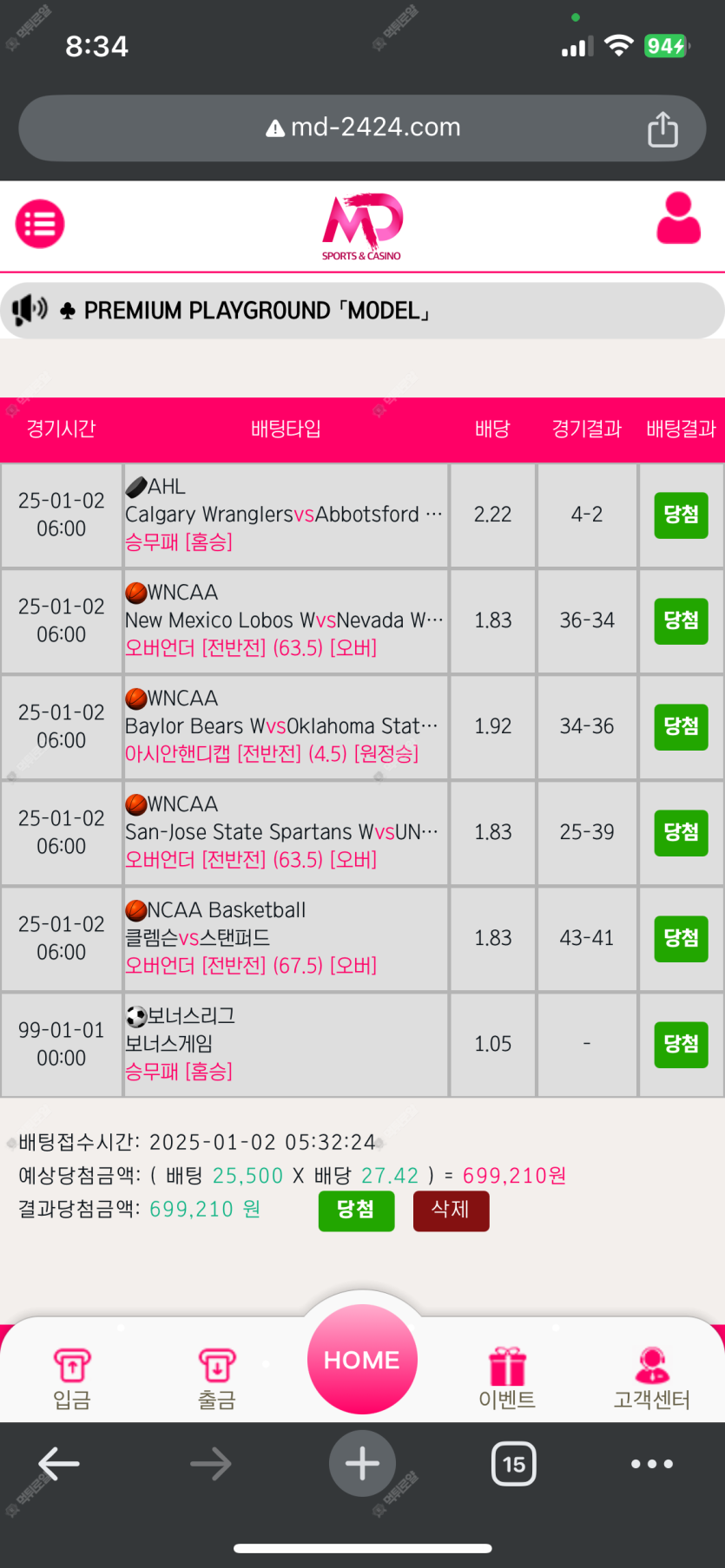Delete this bet slip with 삭제
Viewport: 725px width, 1568px height.
coord(451,1210)
